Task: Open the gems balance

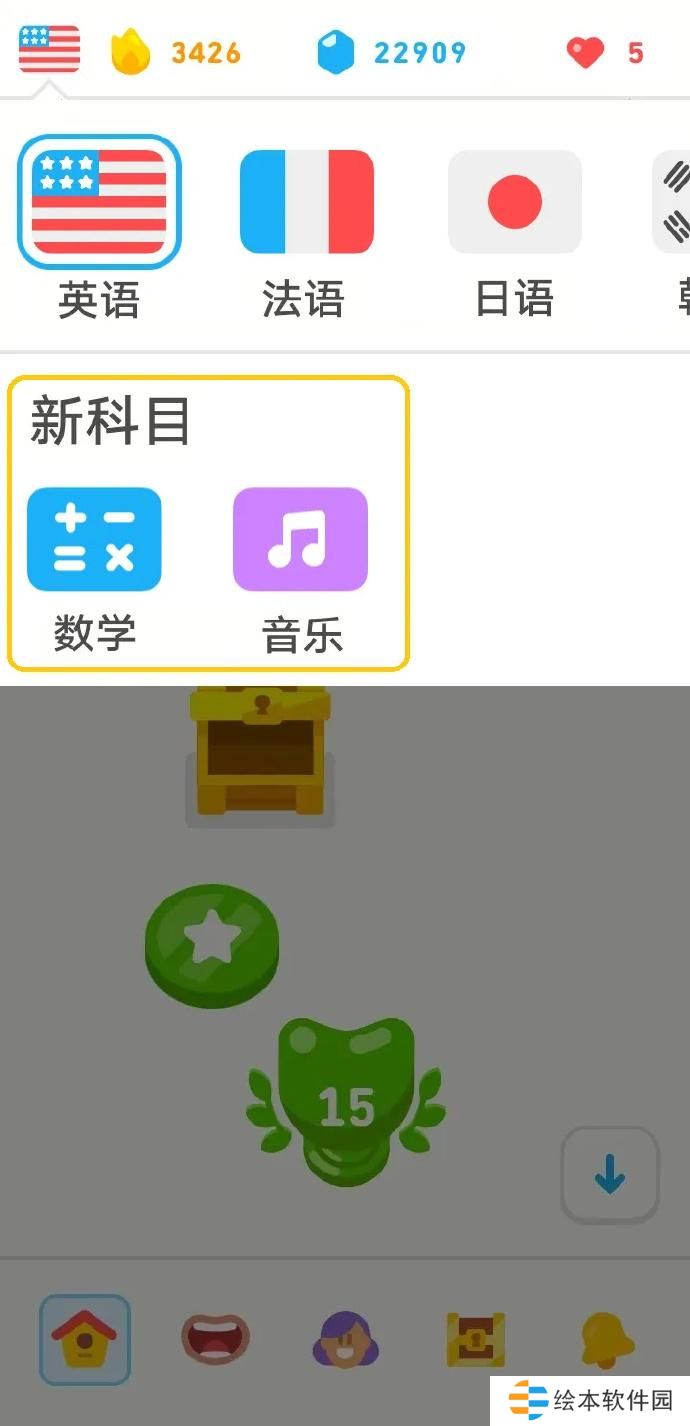Action: [x=391, y=52]
